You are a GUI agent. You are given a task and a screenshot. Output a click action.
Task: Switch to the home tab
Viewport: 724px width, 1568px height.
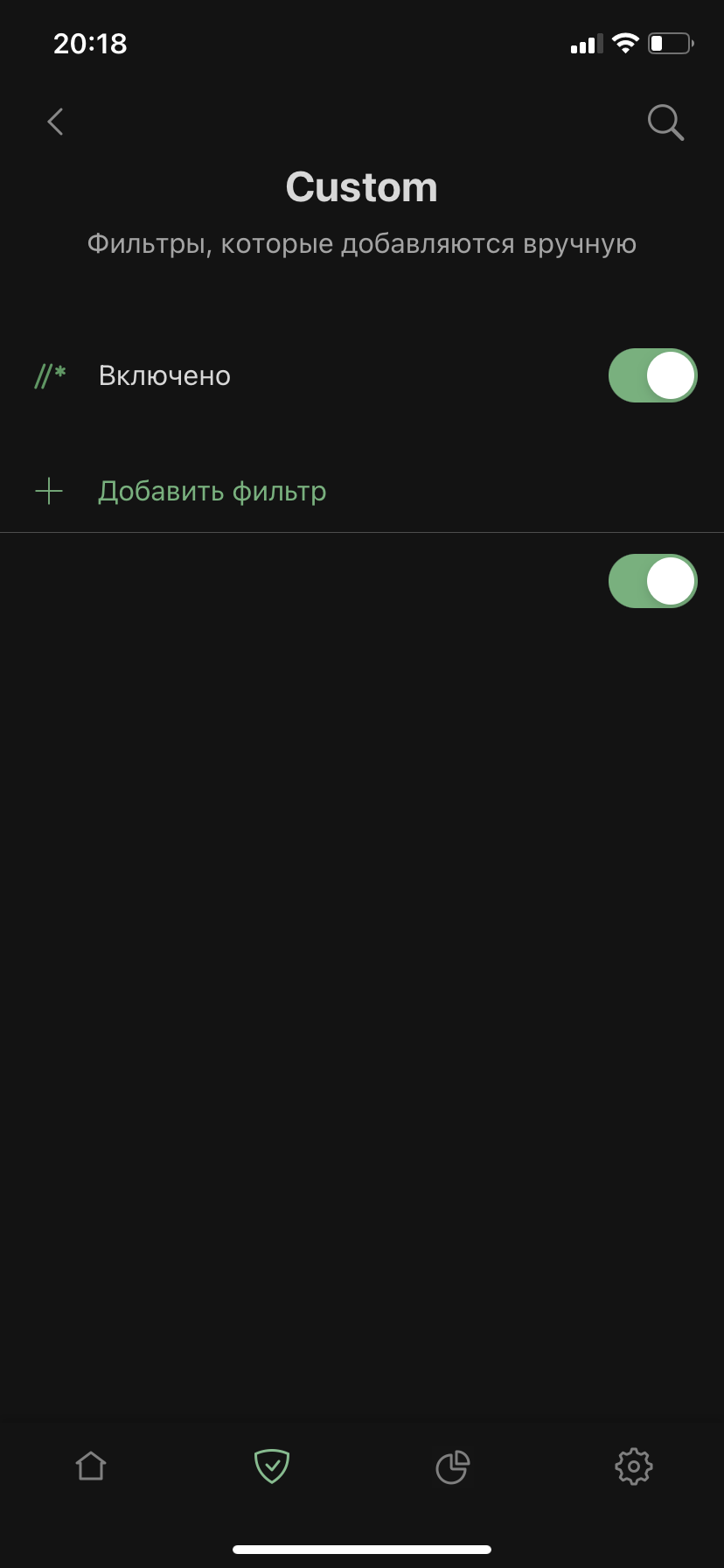tap(91, 1466)
